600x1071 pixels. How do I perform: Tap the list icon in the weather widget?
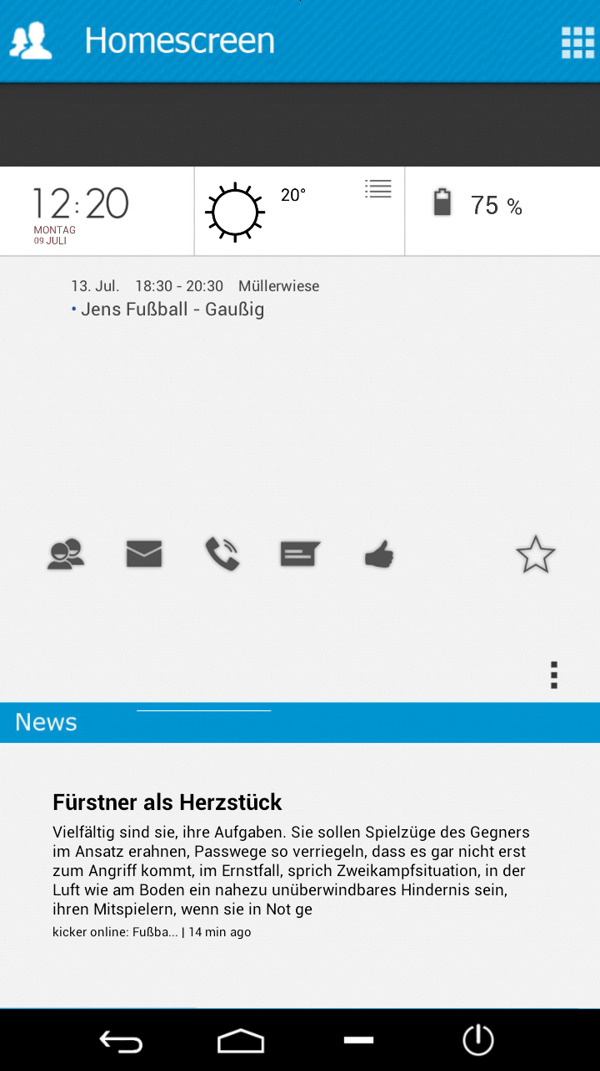(x=378, y=189)
